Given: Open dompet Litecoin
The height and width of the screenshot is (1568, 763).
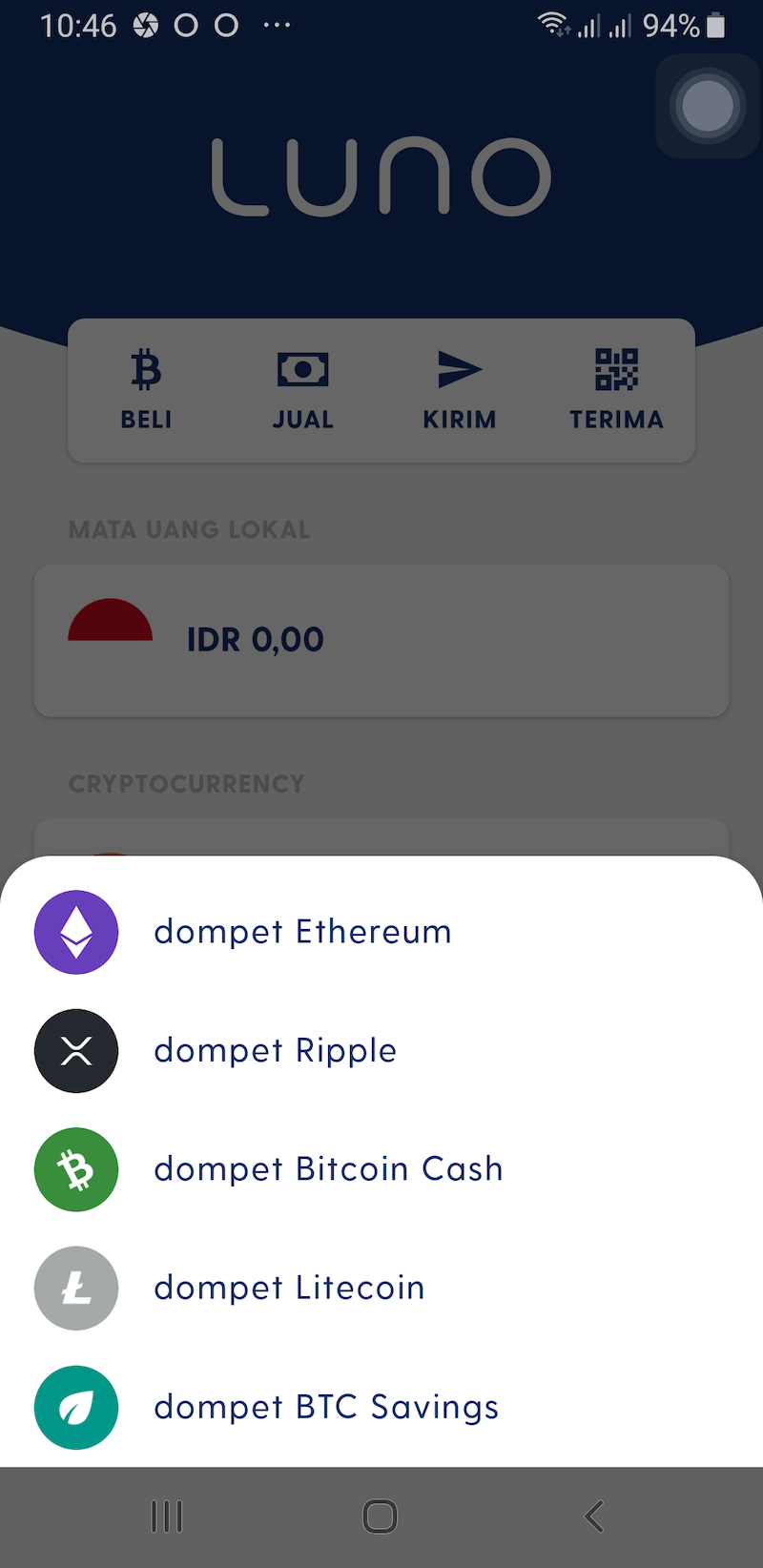Looking at the screenshot, I should tap(289, 1289).
